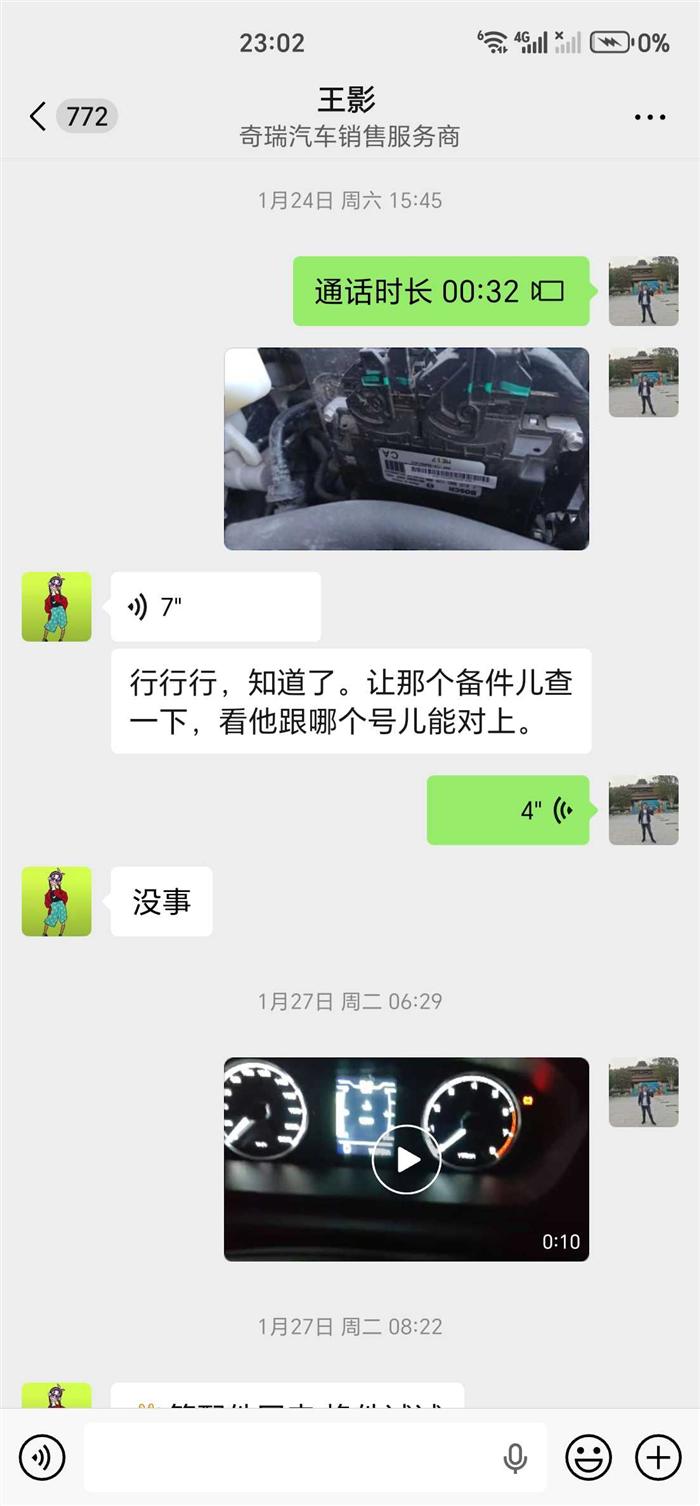The width and height of the screenshot is (700, 1506).
Task: Open the plus attachment menu
Action: tap(657, 1457)
